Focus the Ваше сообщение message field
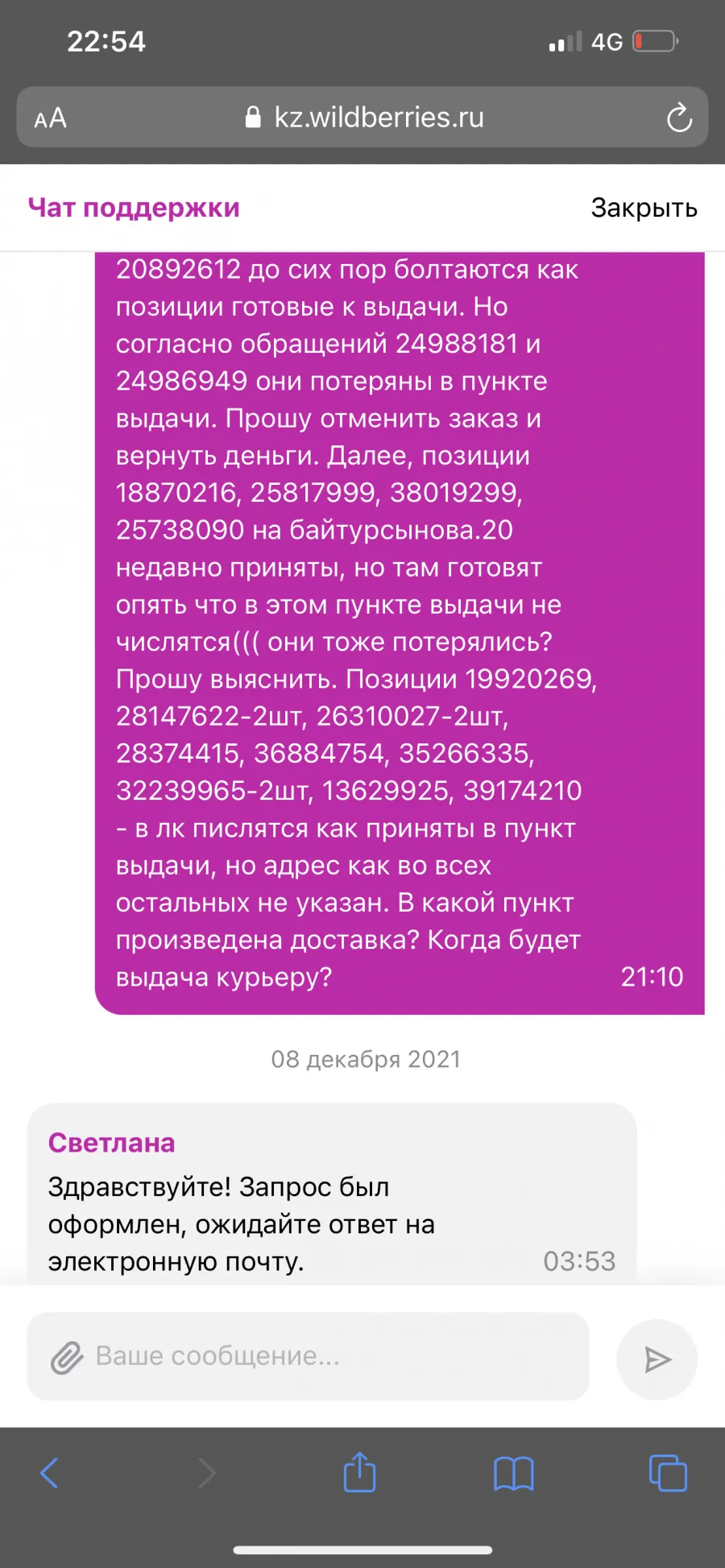725x1568 pixels. coord(309,1356)
